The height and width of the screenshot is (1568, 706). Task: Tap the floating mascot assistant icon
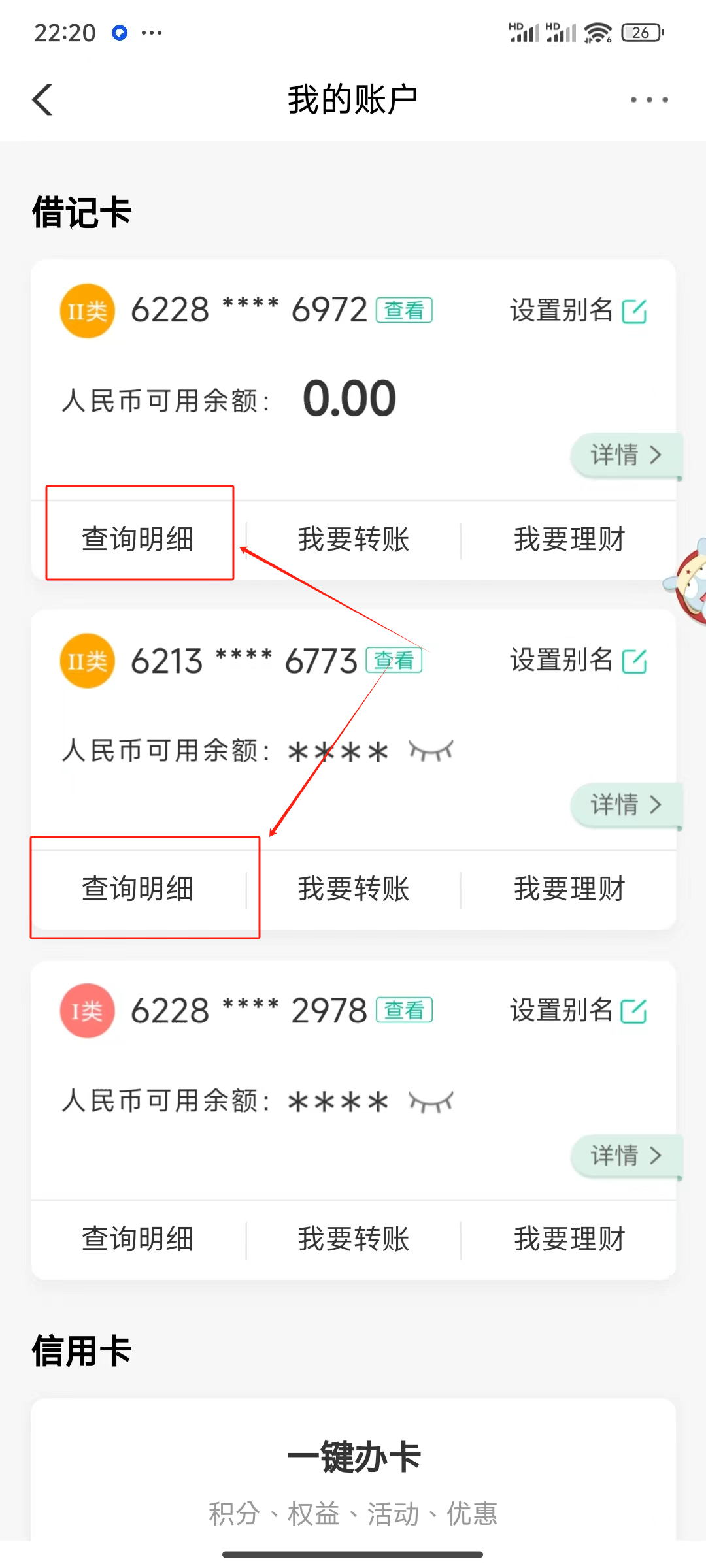coord(688,583)
